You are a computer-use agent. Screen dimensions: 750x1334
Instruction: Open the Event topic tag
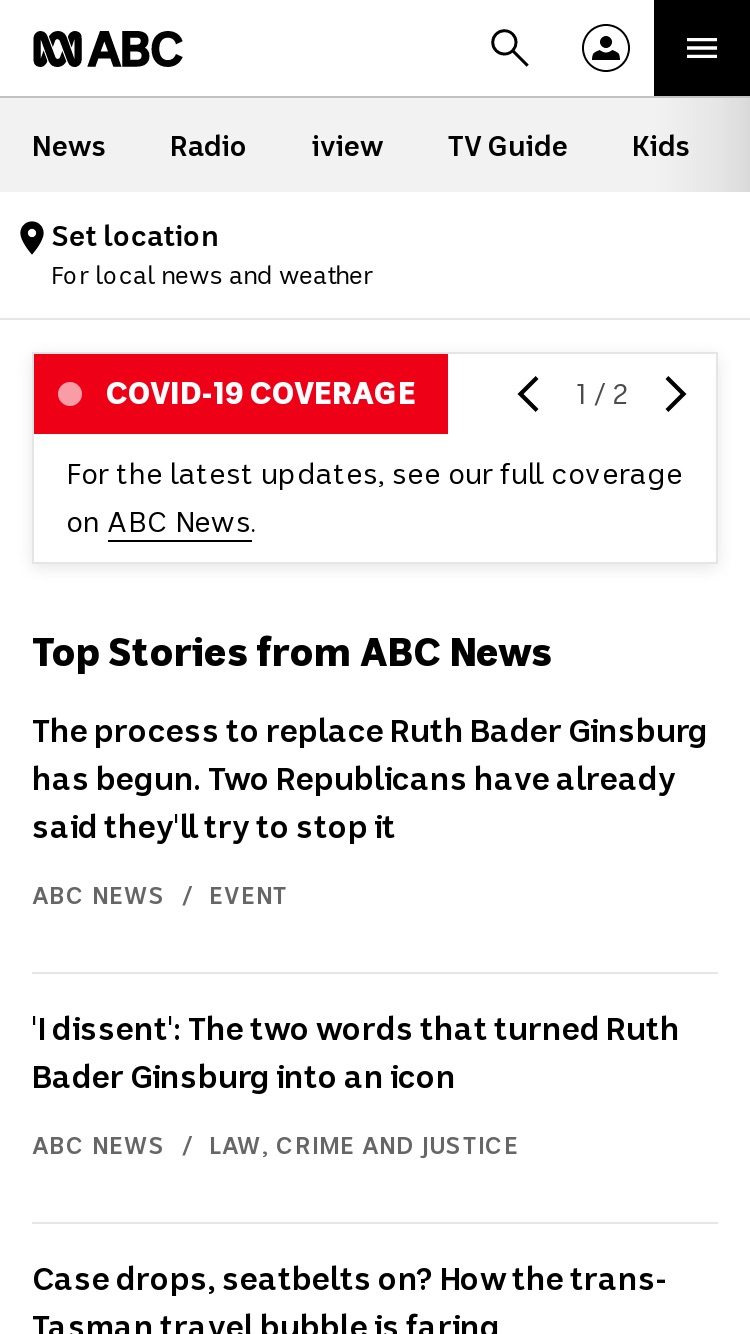248,896
